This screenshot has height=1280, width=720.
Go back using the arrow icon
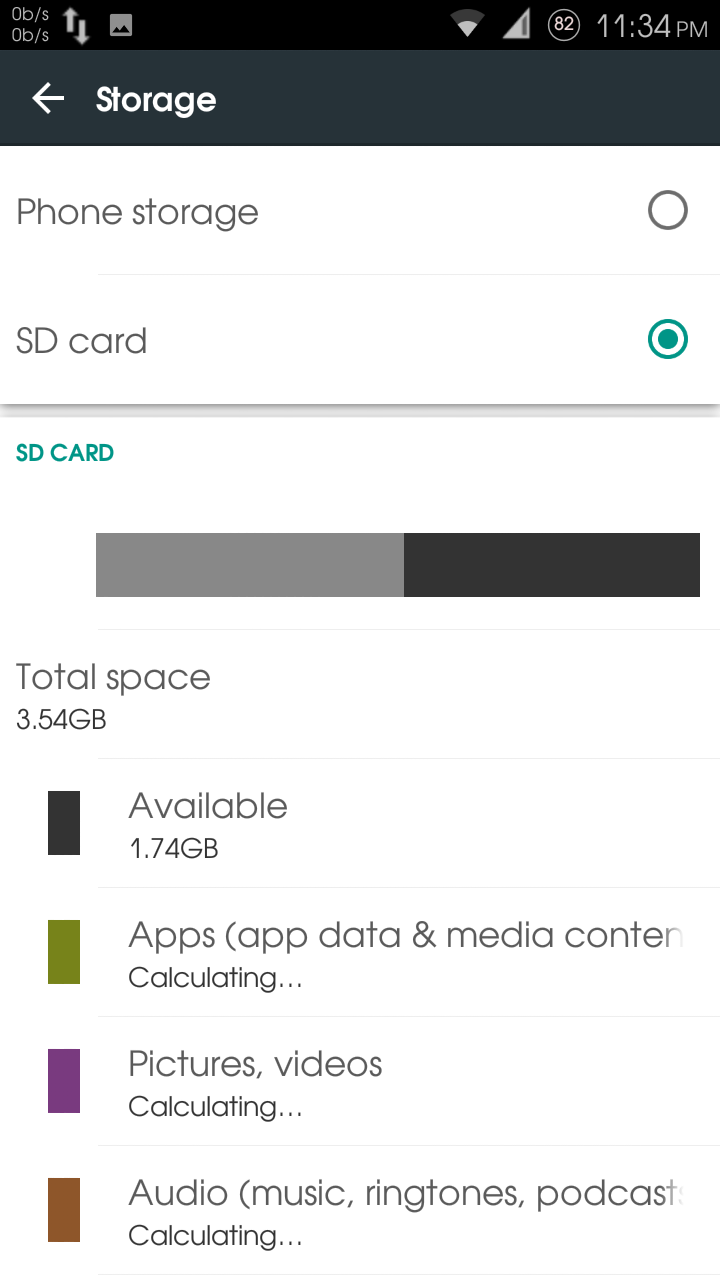48,98
